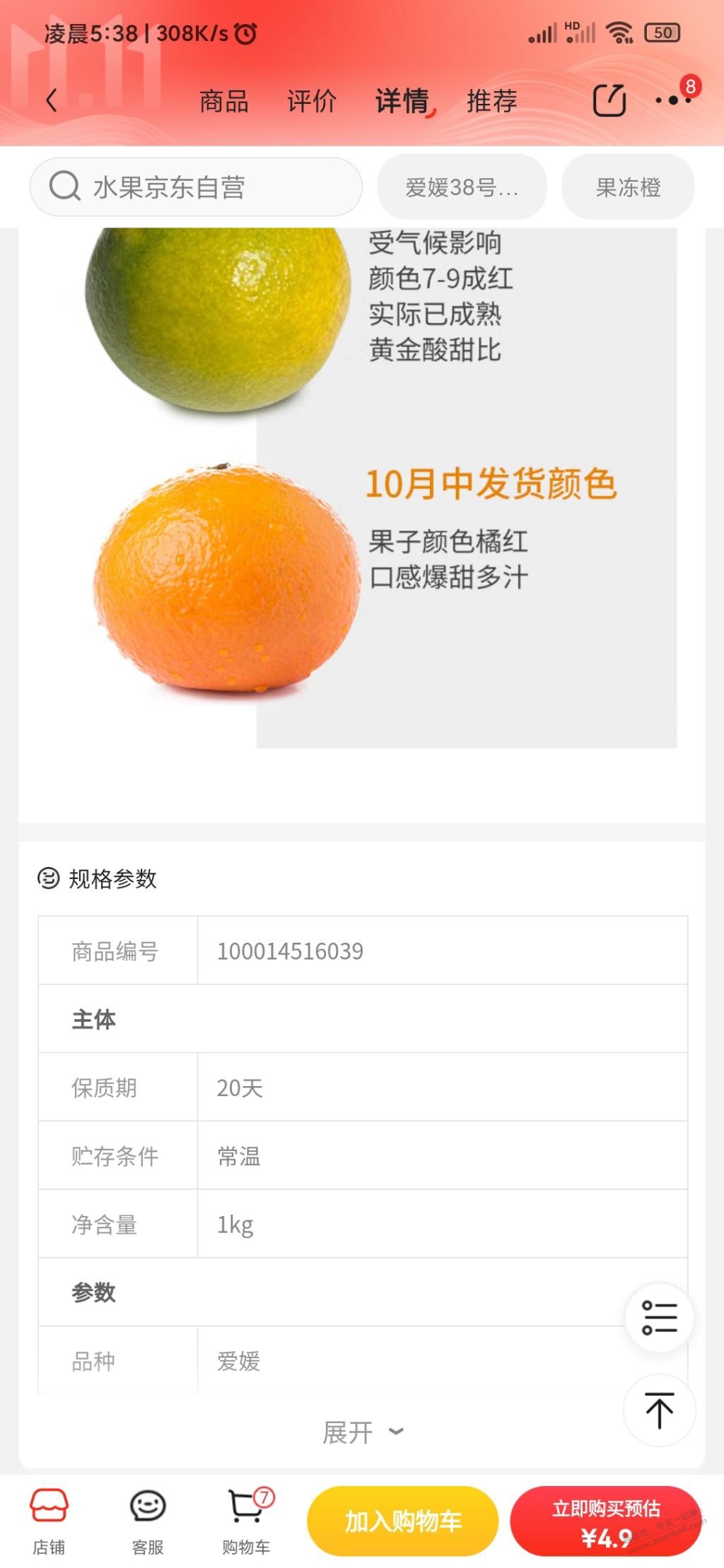Image resolution: width=724 pixels, height=1568 pixels.
Task: Switch to the 评价 tab
Action: 312,101
